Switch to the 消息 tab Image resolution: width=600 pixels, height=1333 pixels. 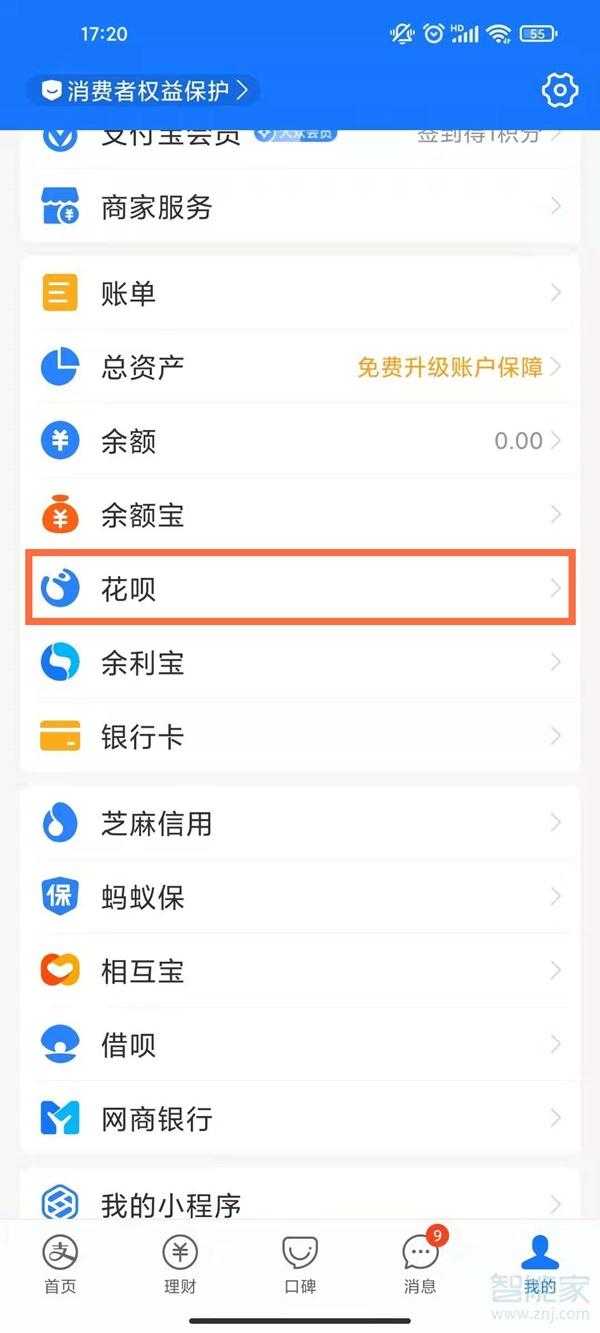coord(420,1265)
